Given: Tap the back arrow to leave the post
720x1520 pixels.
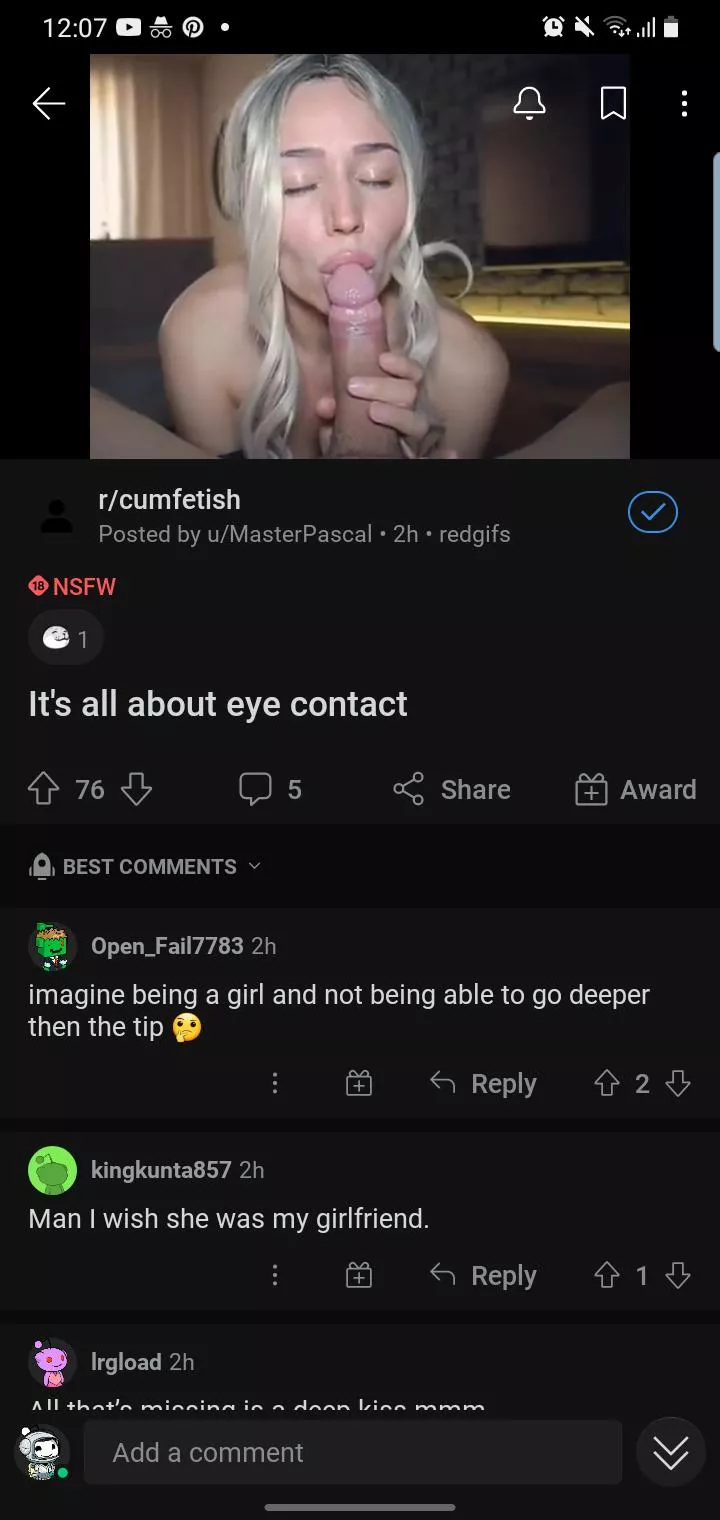Looking at the screenshot, I should click(x=48, y=103).
